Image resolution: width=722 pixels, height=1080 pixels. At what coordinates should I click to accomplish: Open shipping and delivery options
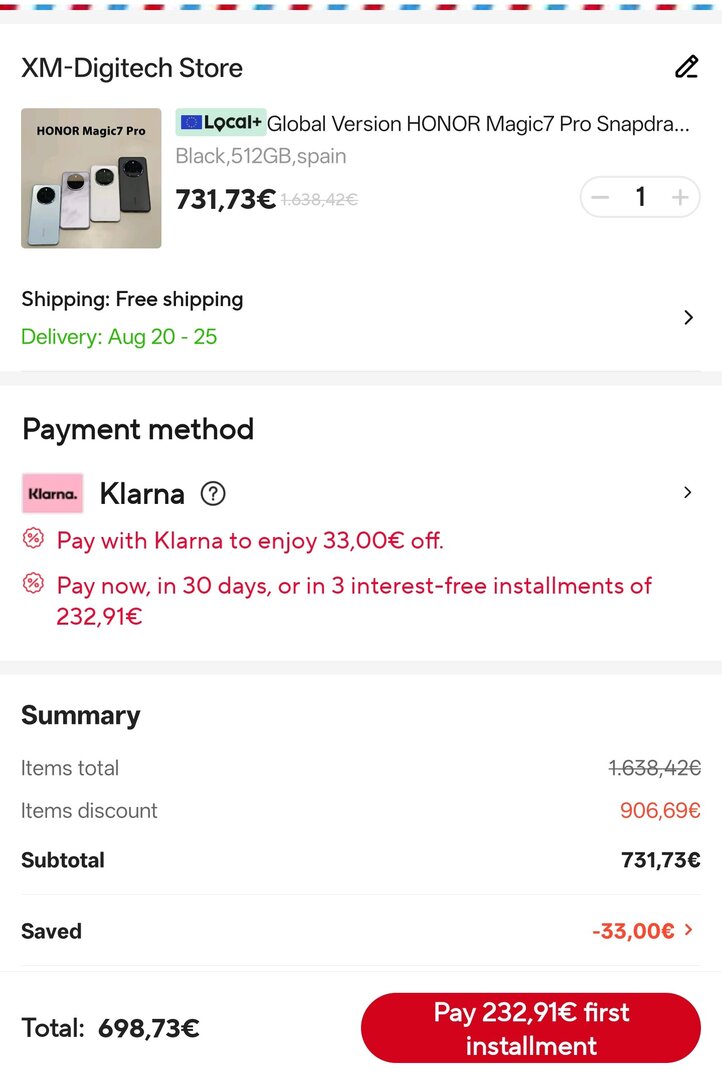coord(687,318)
